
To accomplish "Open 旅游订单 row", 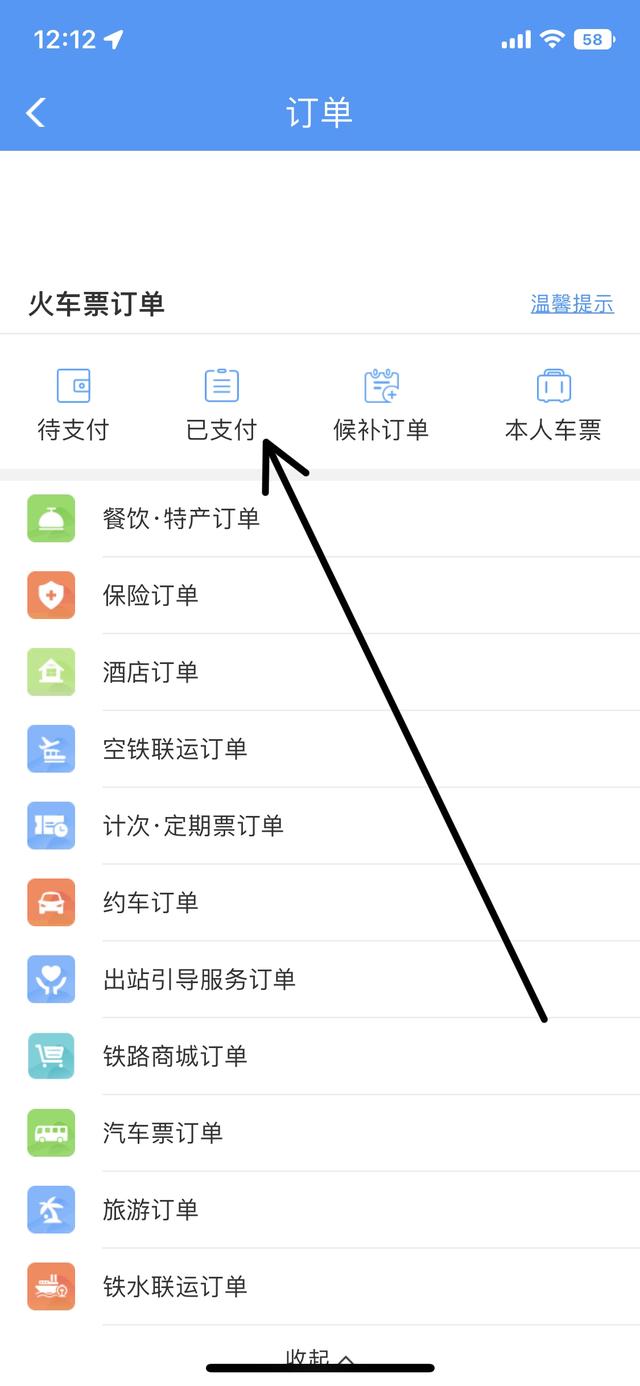I will [150, 1210].
